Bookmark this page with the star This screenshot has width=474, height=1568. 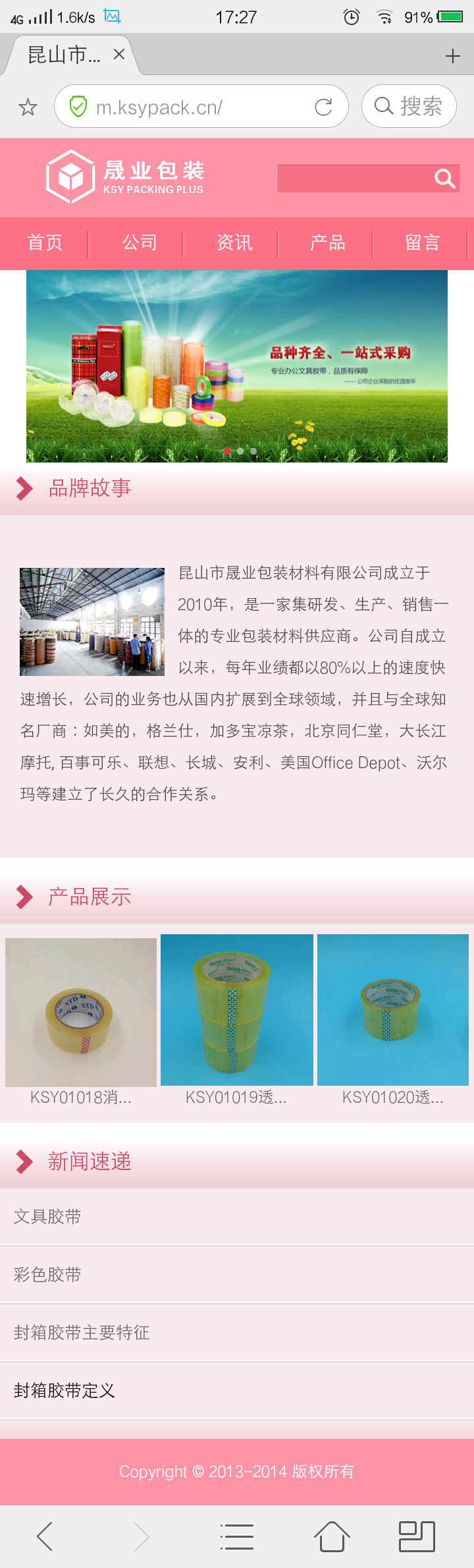[x=28, y=107]
